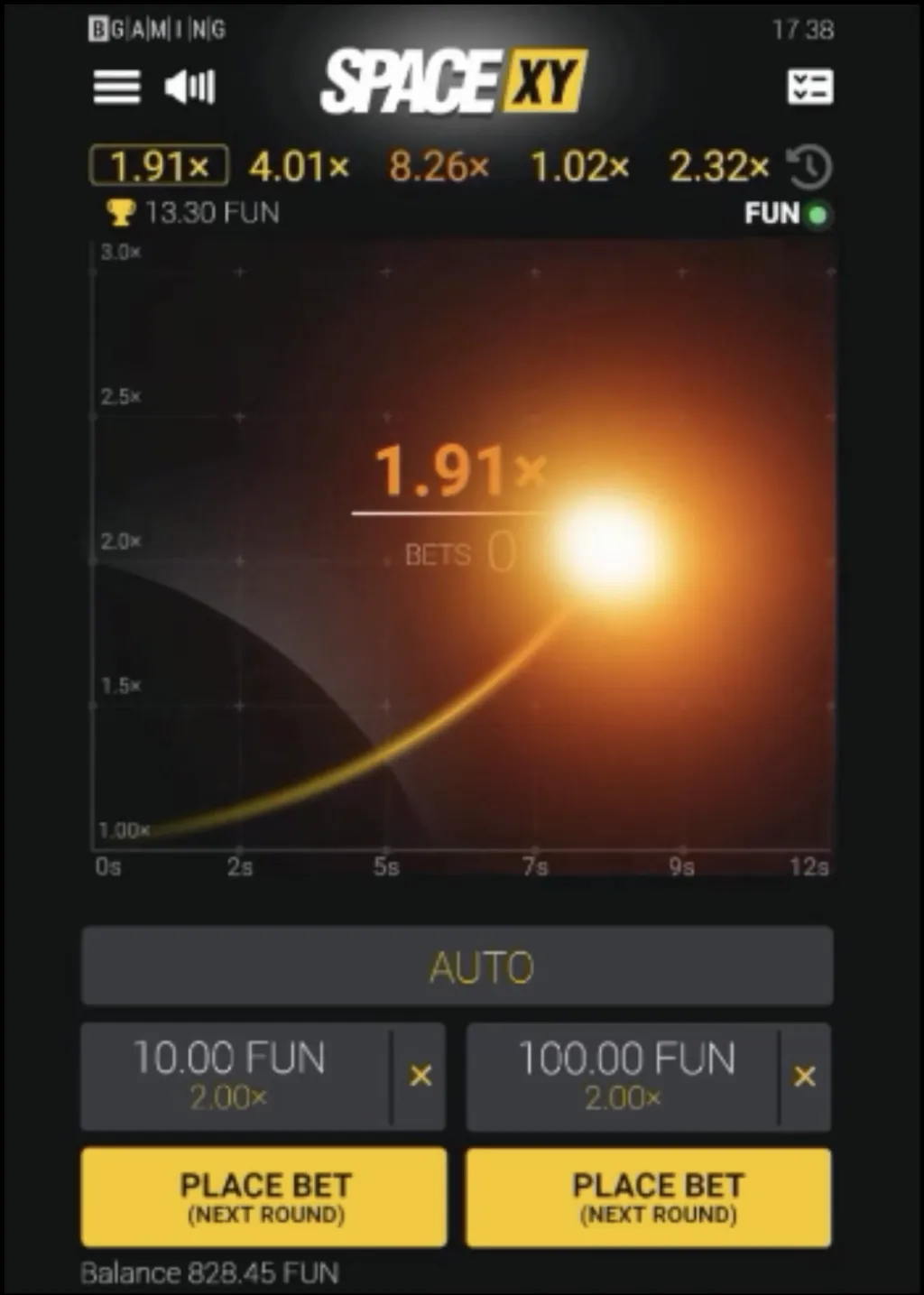This screenshot has width=924, height=1295.
Task: Clear the 10.00 FUN bet panel
Action: [x=420, y=1076]
